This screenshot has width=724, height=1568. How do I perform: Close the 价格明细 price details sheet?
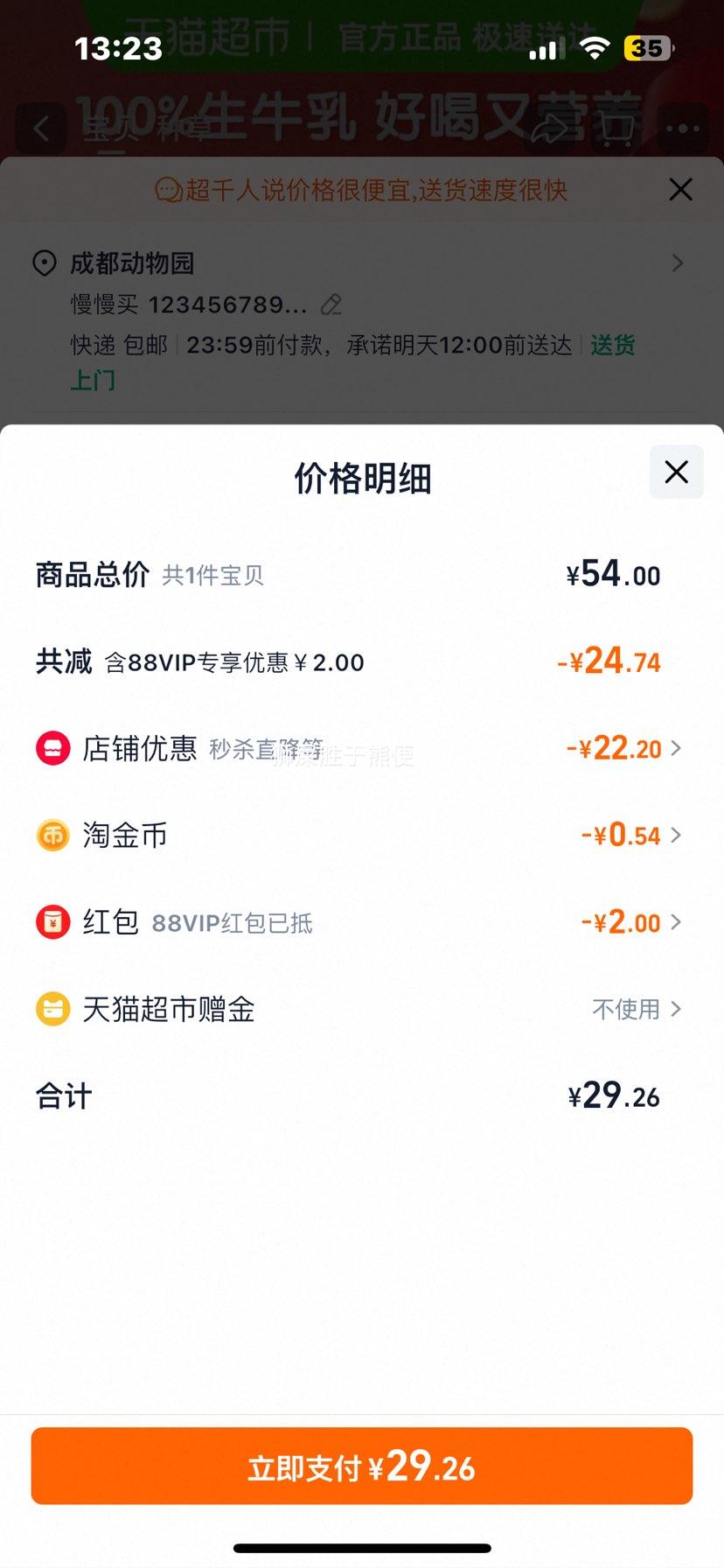(676, 472)
